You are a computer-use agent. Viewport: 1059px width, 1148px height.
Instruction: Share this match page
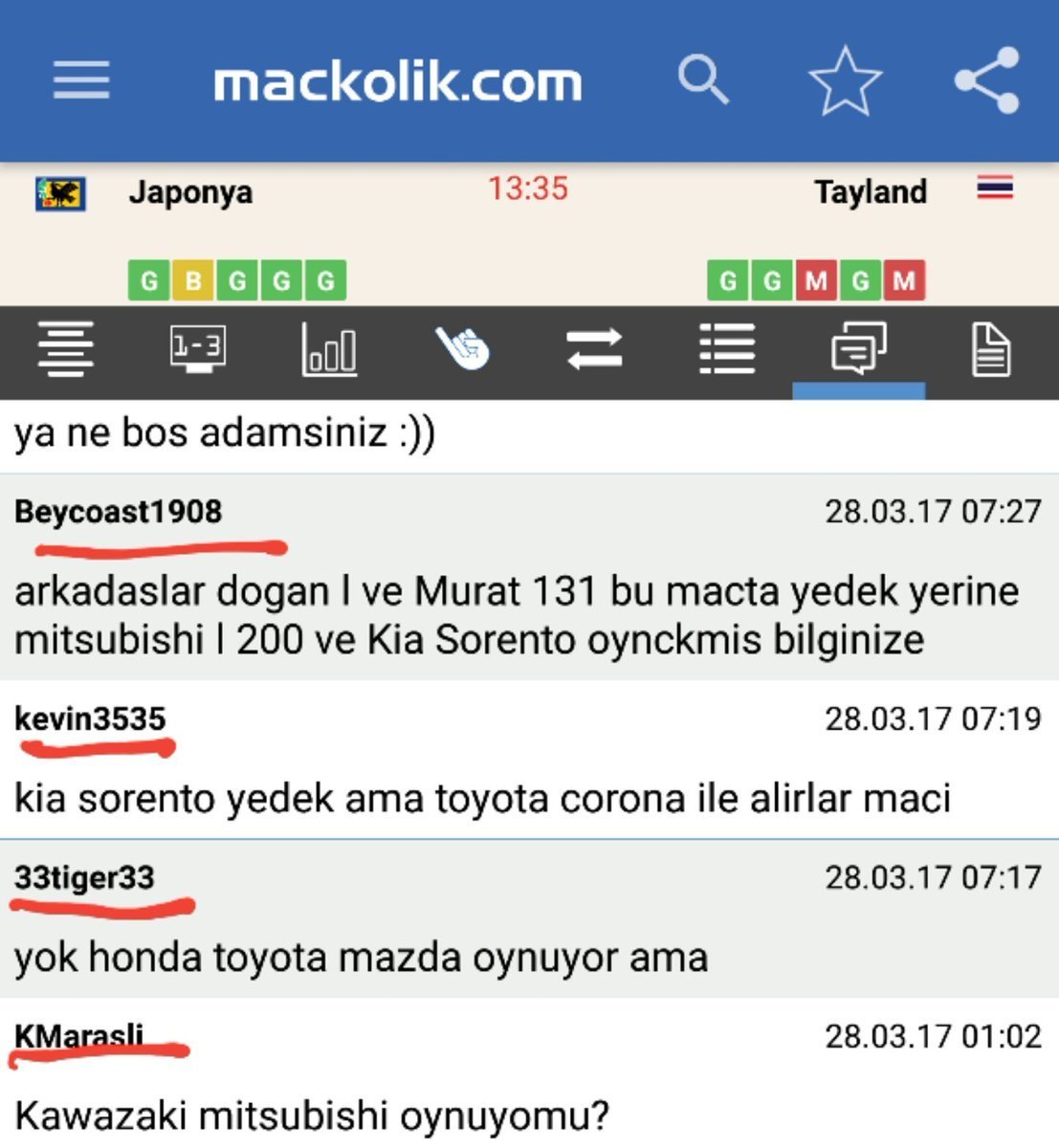pyautogui.click(x=987, y=80)
